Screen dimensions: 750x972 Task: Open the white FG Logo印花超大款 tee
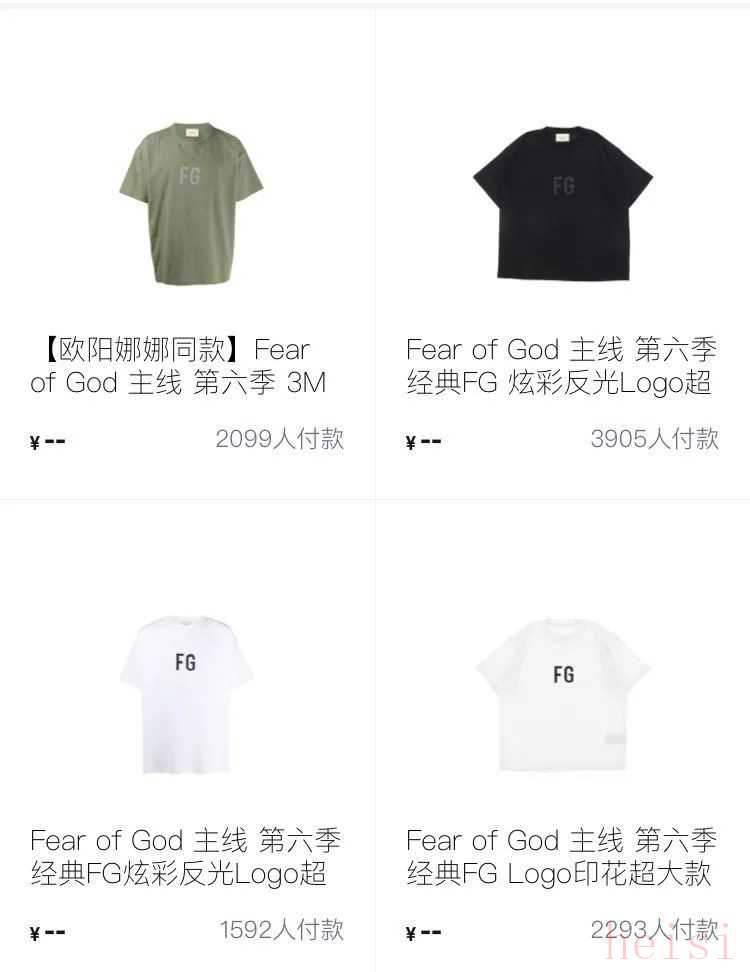[x=562, y=693]
